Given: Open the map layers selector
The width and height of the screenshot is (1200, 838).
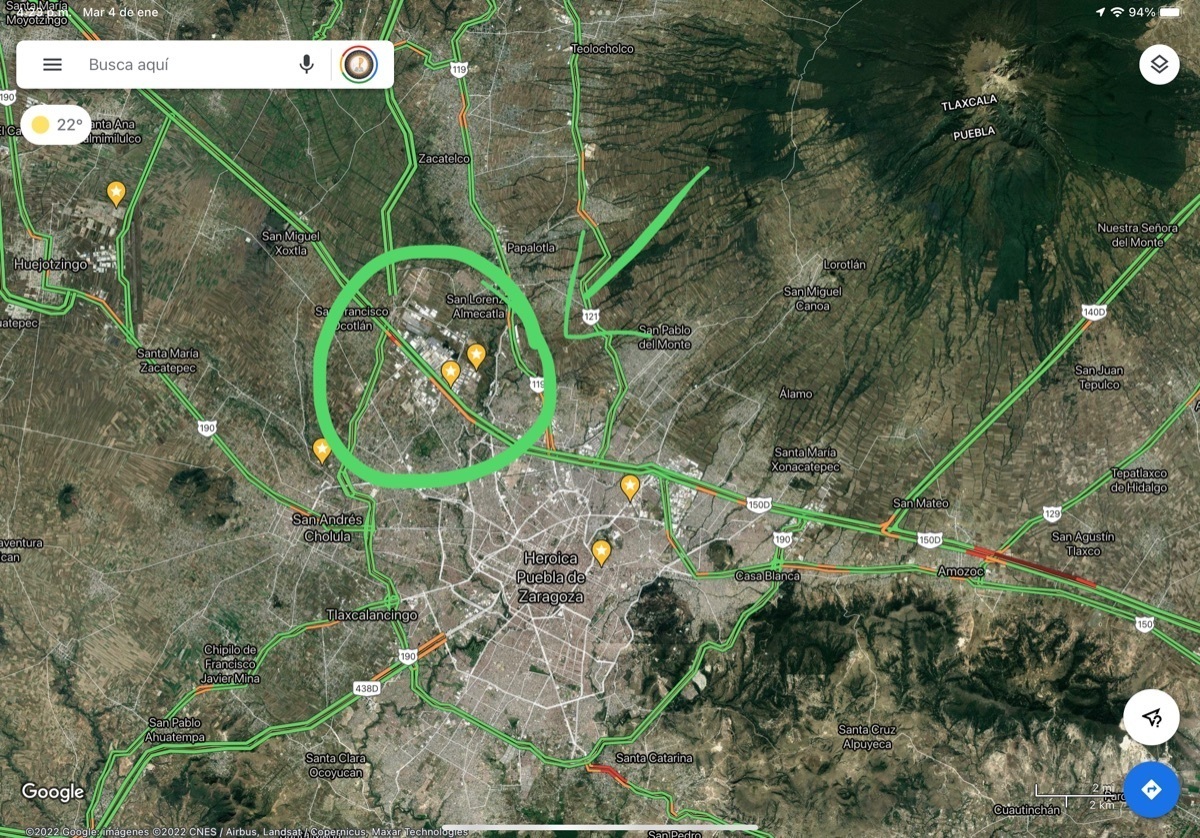Looking at the screenshot, I should point(1159,65).
